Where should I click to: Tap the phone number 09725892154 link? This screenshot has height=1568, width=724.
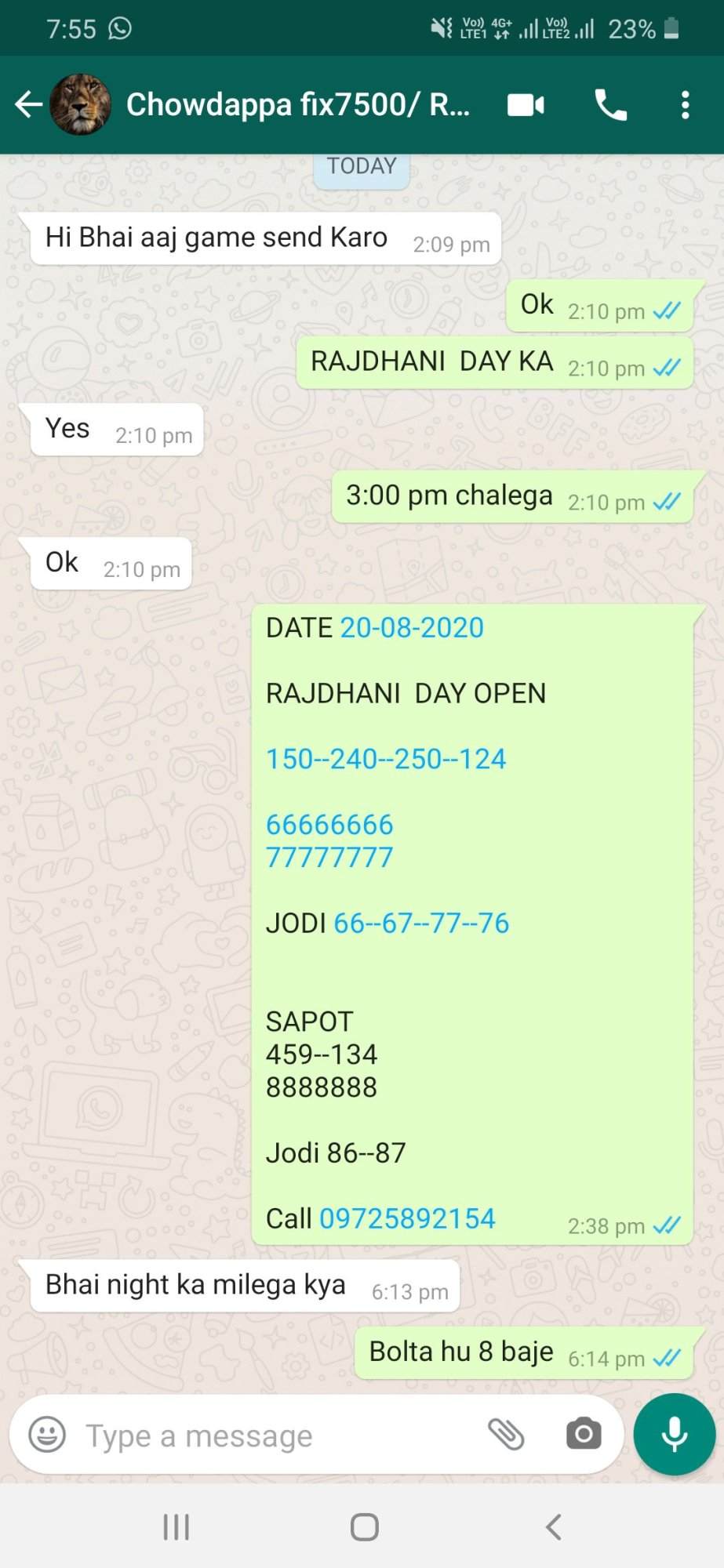(x=407, y=1218)
